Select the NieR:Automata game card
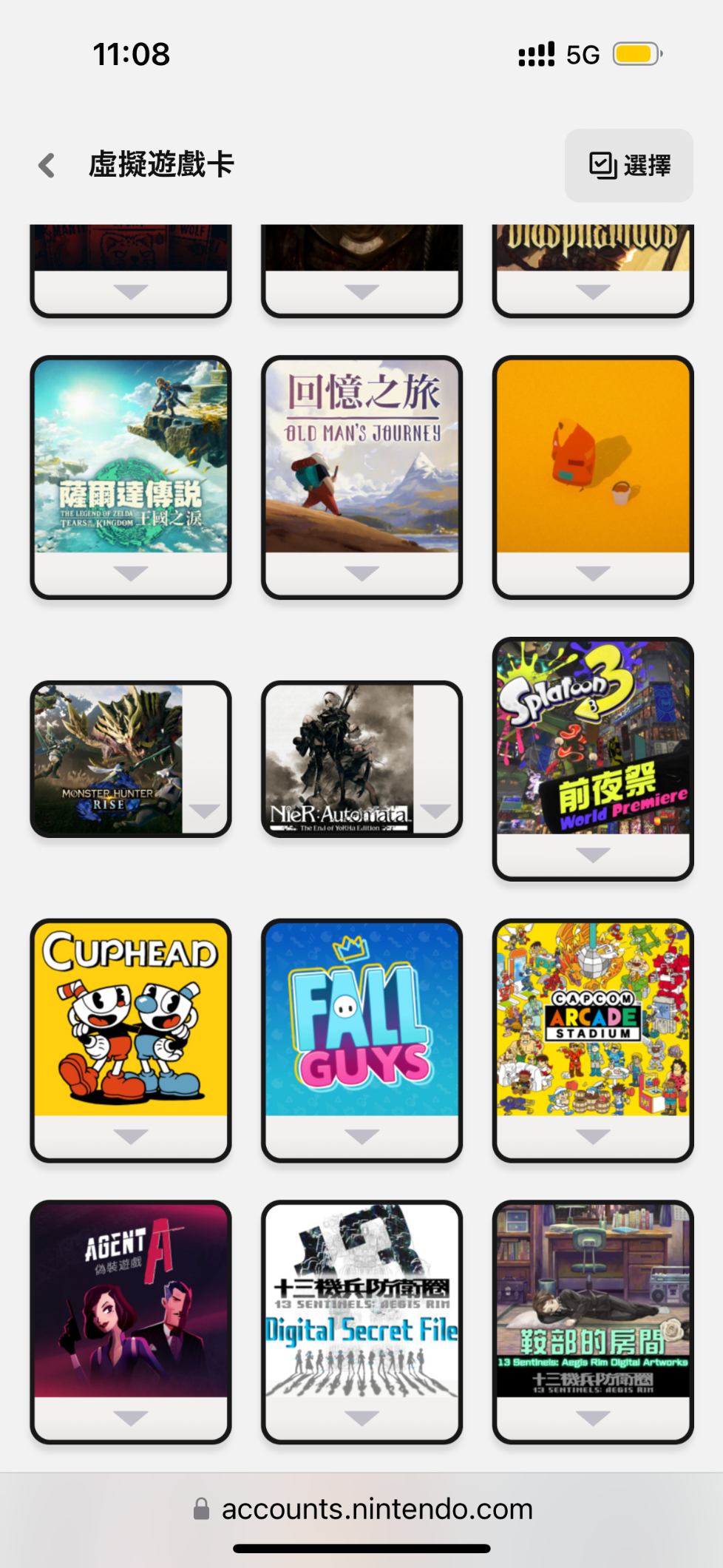 [361, 760]
